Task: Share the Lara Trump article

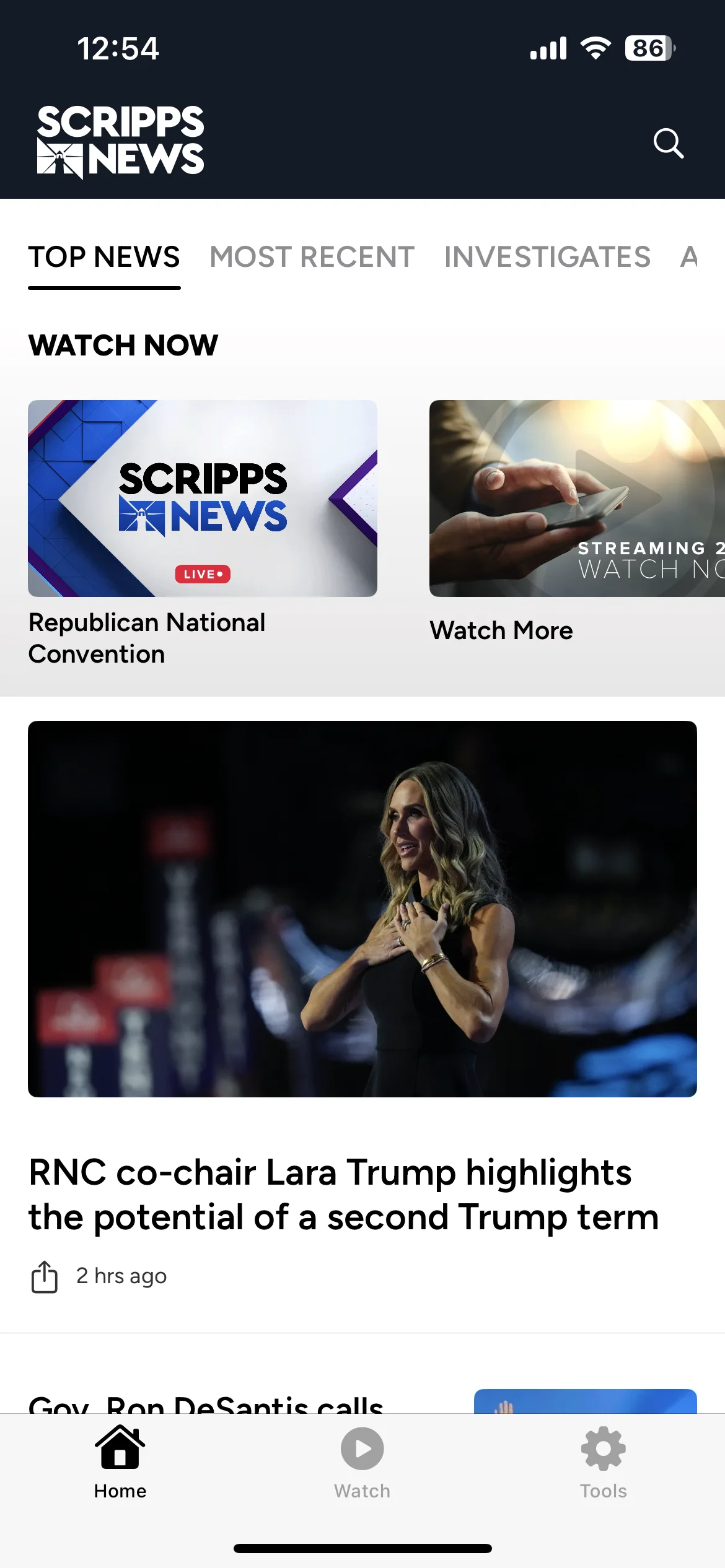Action: click(45, 1276)
